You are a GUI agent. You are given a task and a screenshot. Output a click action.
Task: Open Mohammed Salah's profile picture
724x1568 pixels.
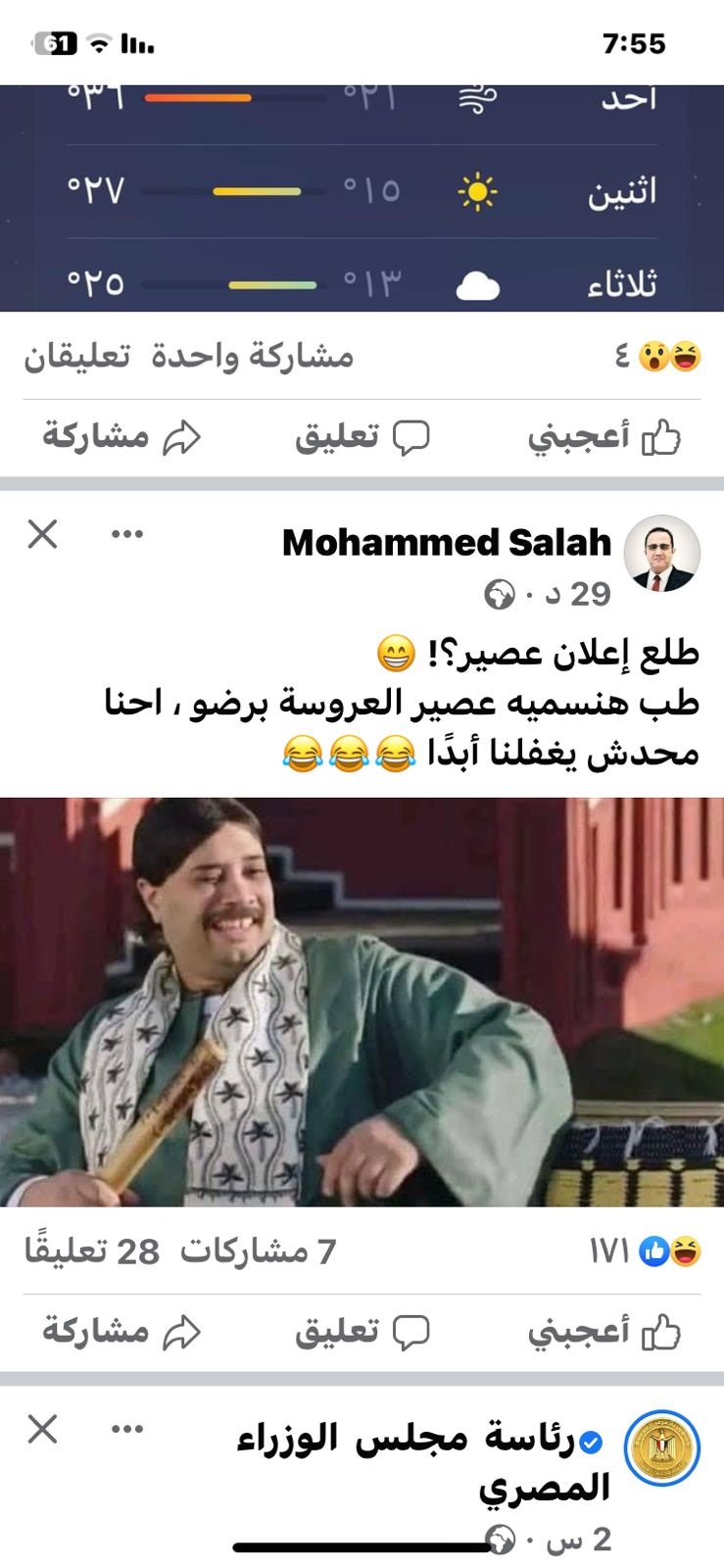[662, 554]
